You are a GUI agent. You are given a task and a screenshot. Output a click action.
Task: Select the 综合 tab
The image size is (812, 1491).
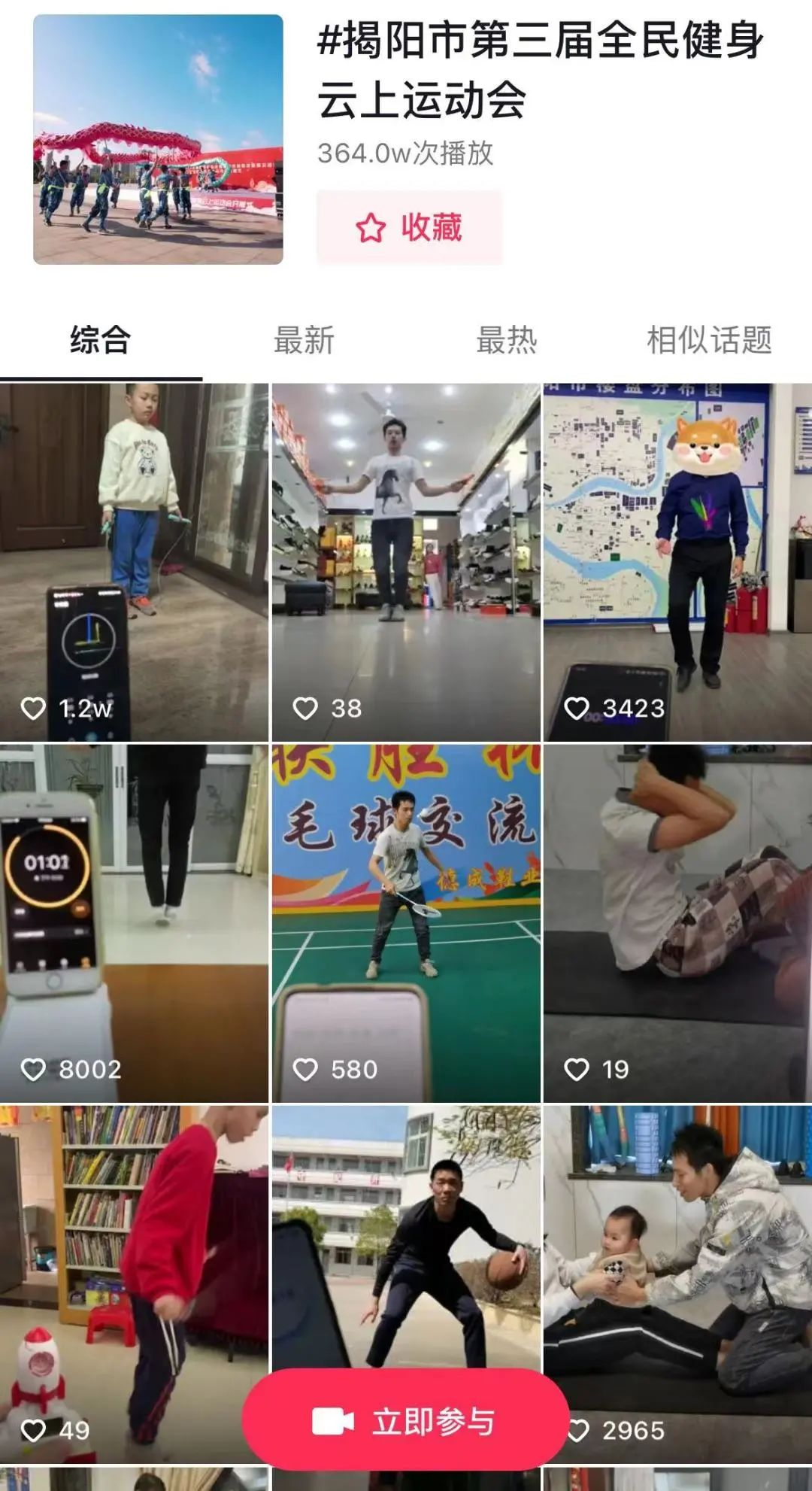click(x=101, y=340)
